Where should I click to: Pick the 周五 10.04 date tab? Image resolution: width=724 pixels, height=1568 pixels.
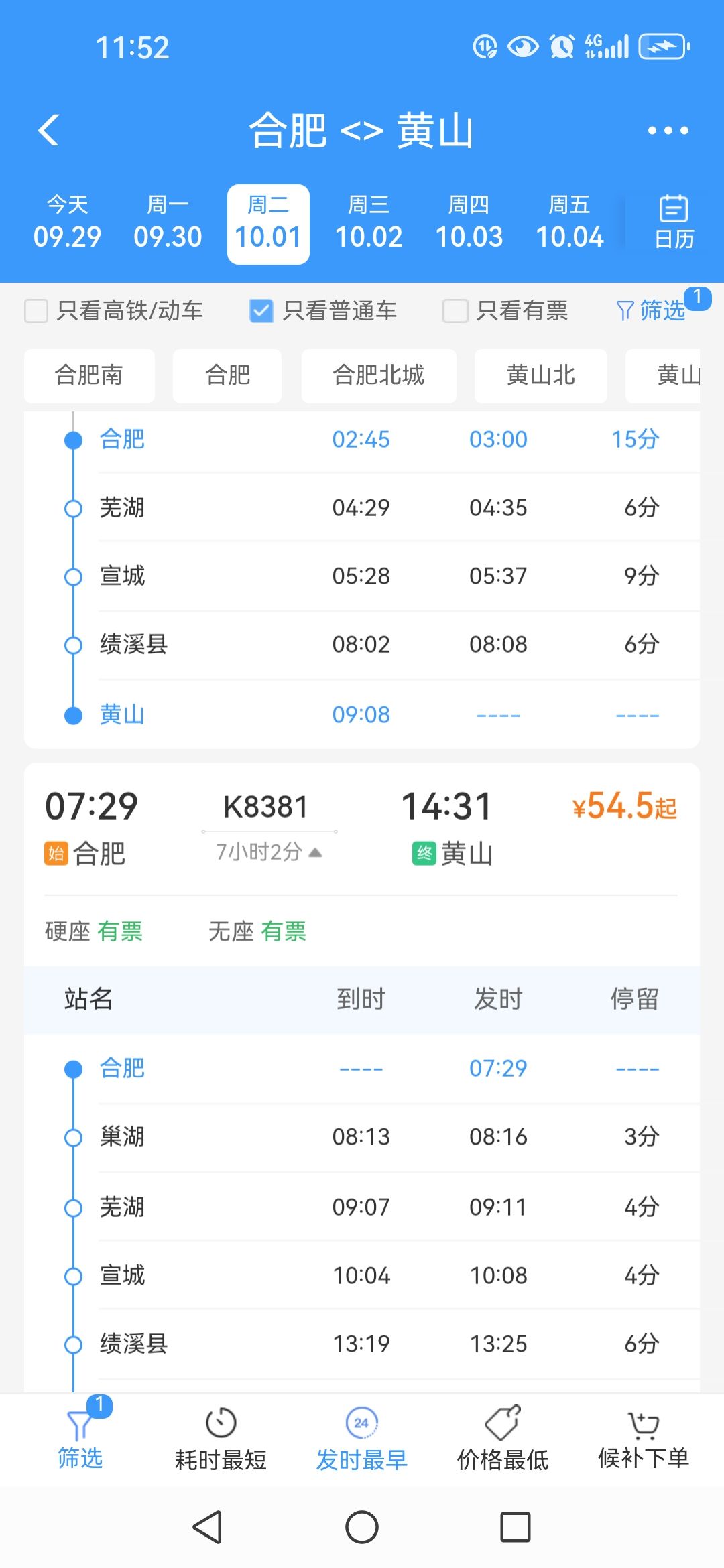point(570,224)
